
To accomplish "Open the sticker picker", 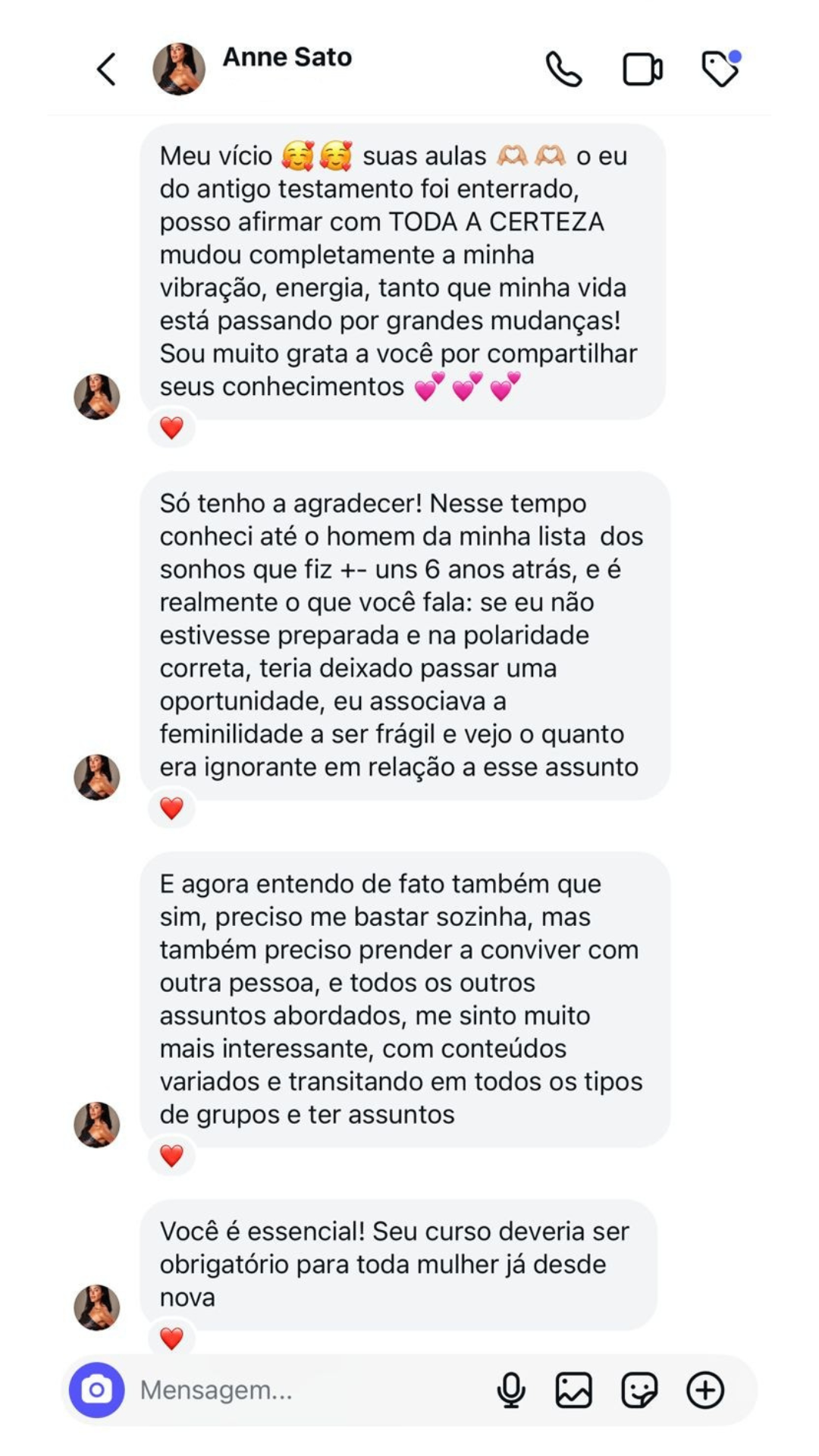I will click(639, 1390).
